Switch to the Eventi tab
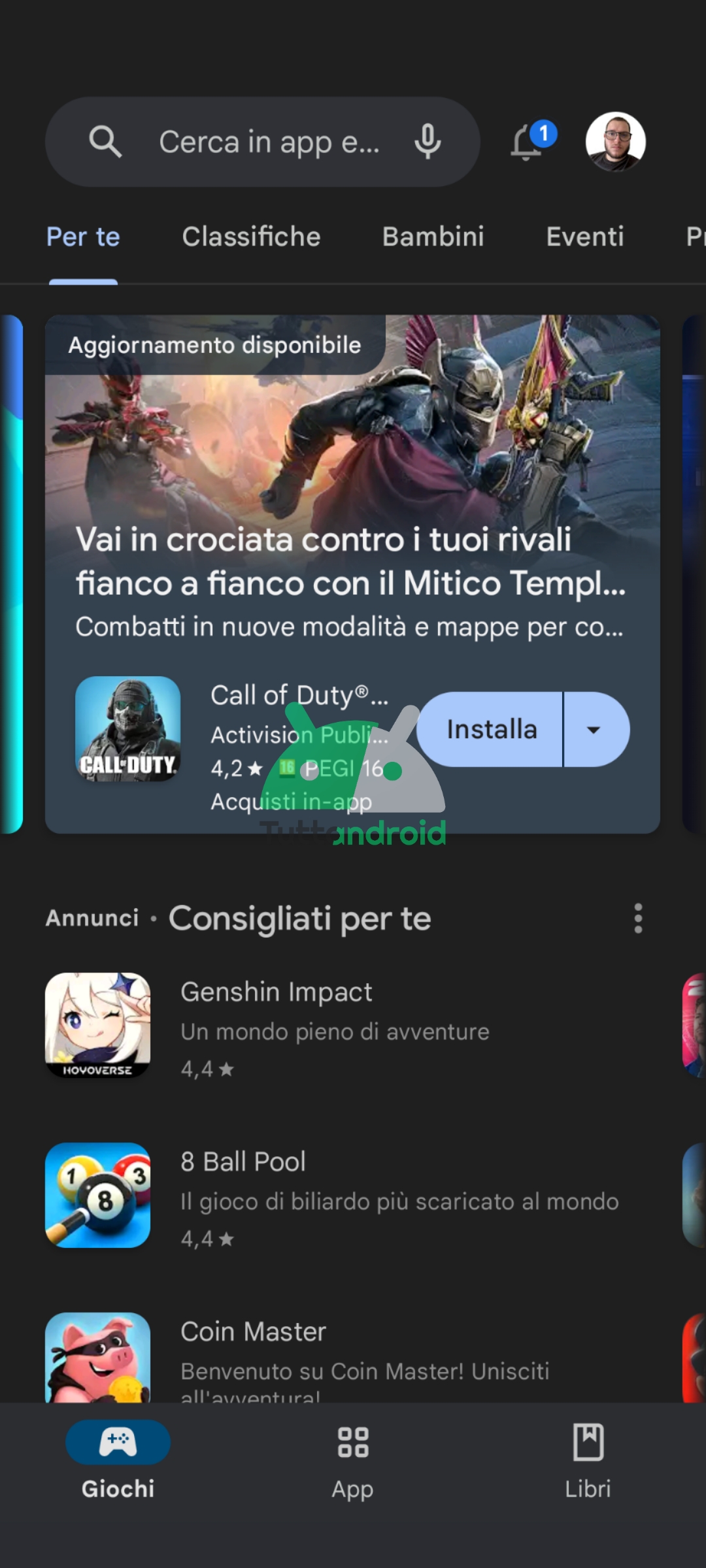This screenshot has height=1568, width=706. [x=584, y=237]
